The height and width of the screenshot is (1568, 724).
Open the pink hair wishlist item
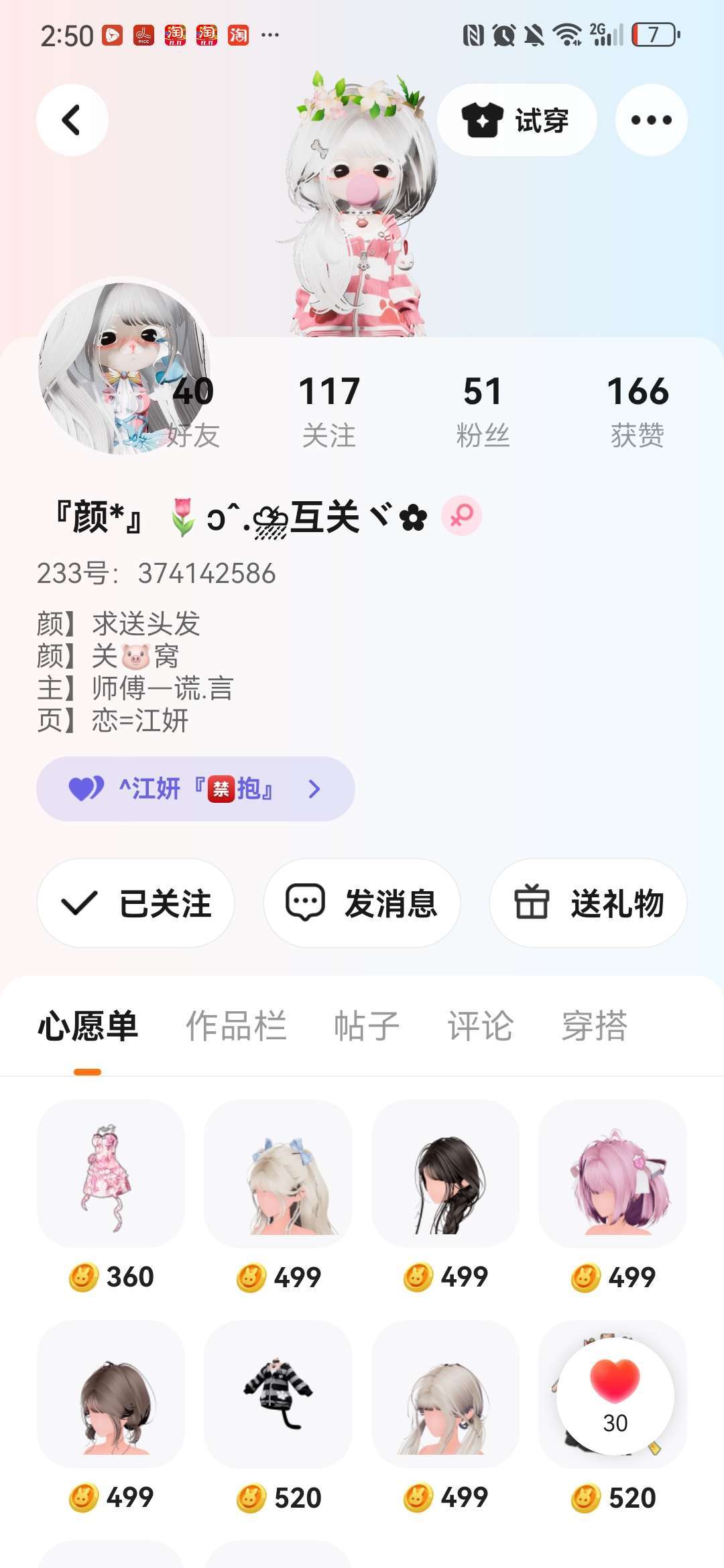pyautogui.click(x=613, y=1174)
